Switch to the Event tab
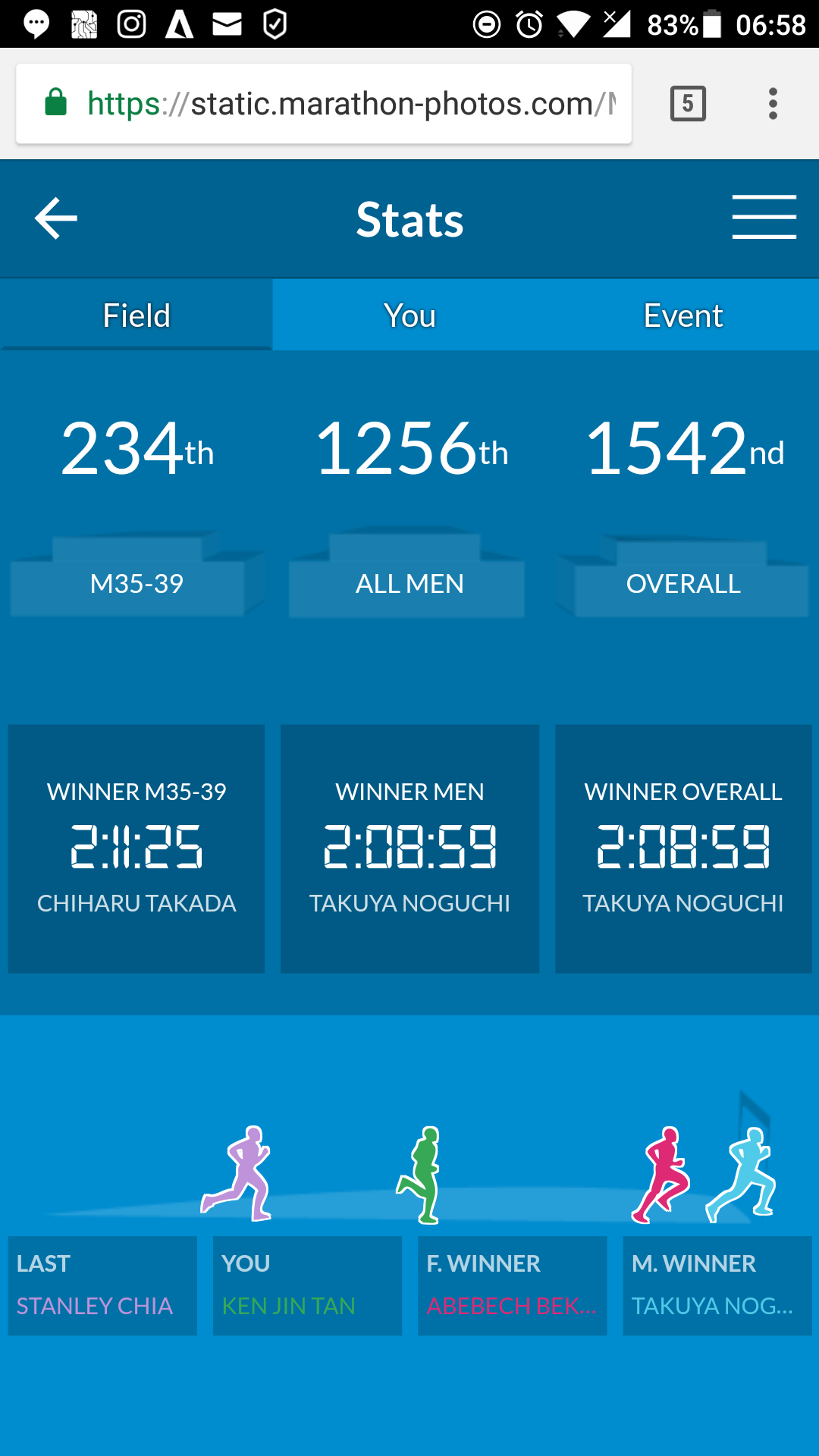819x1456 pixels. (x=682, y=315)
